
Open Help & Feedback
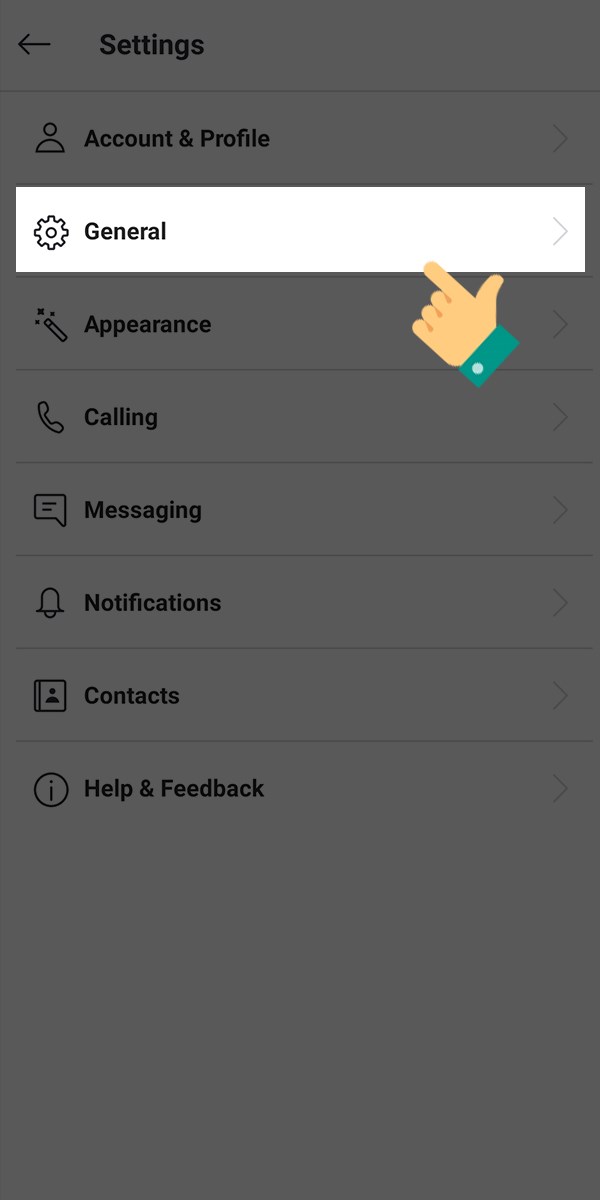coord(174,789)
